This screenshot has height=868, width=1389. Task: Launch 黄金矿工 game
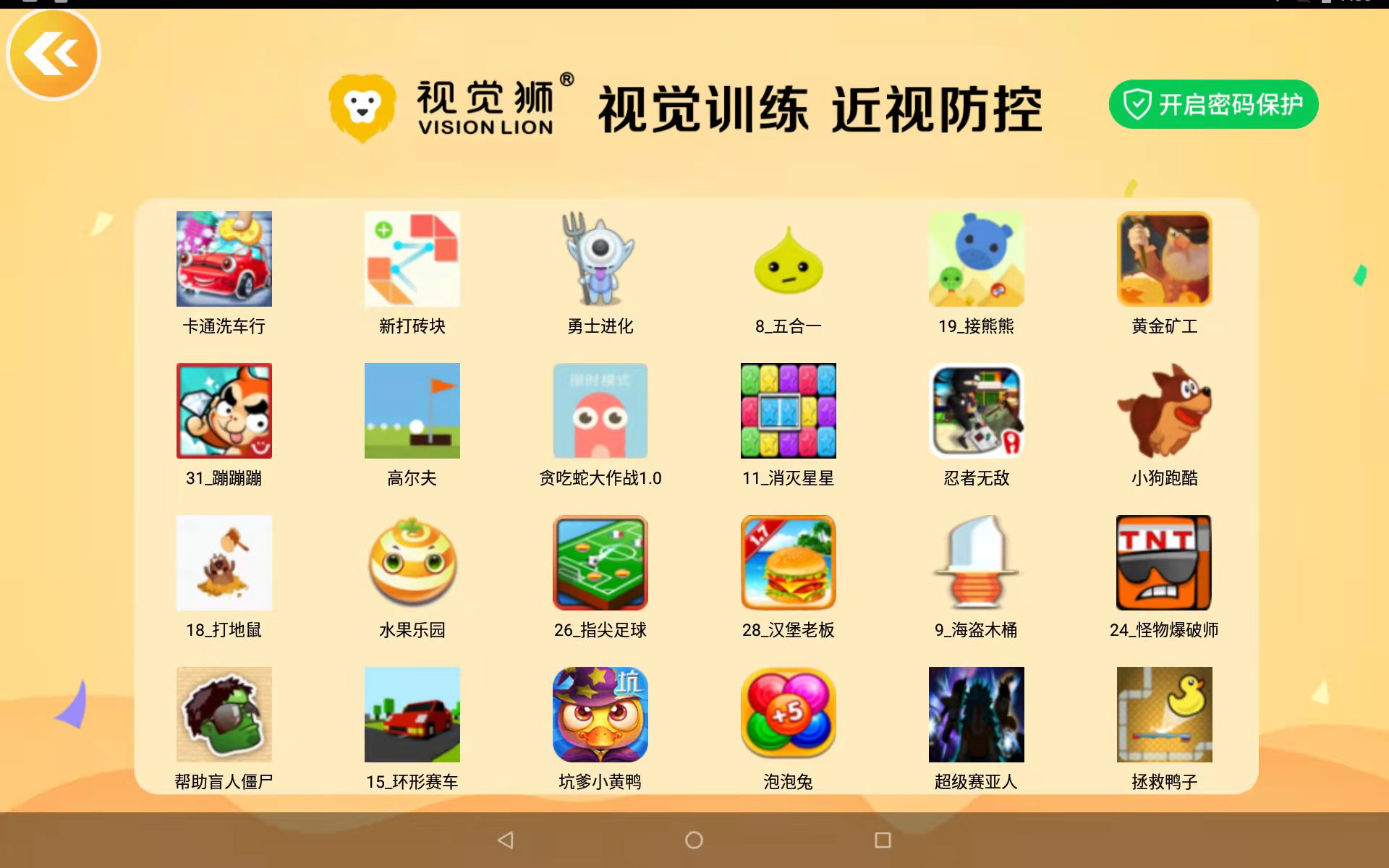click(x=1164, y=259)
